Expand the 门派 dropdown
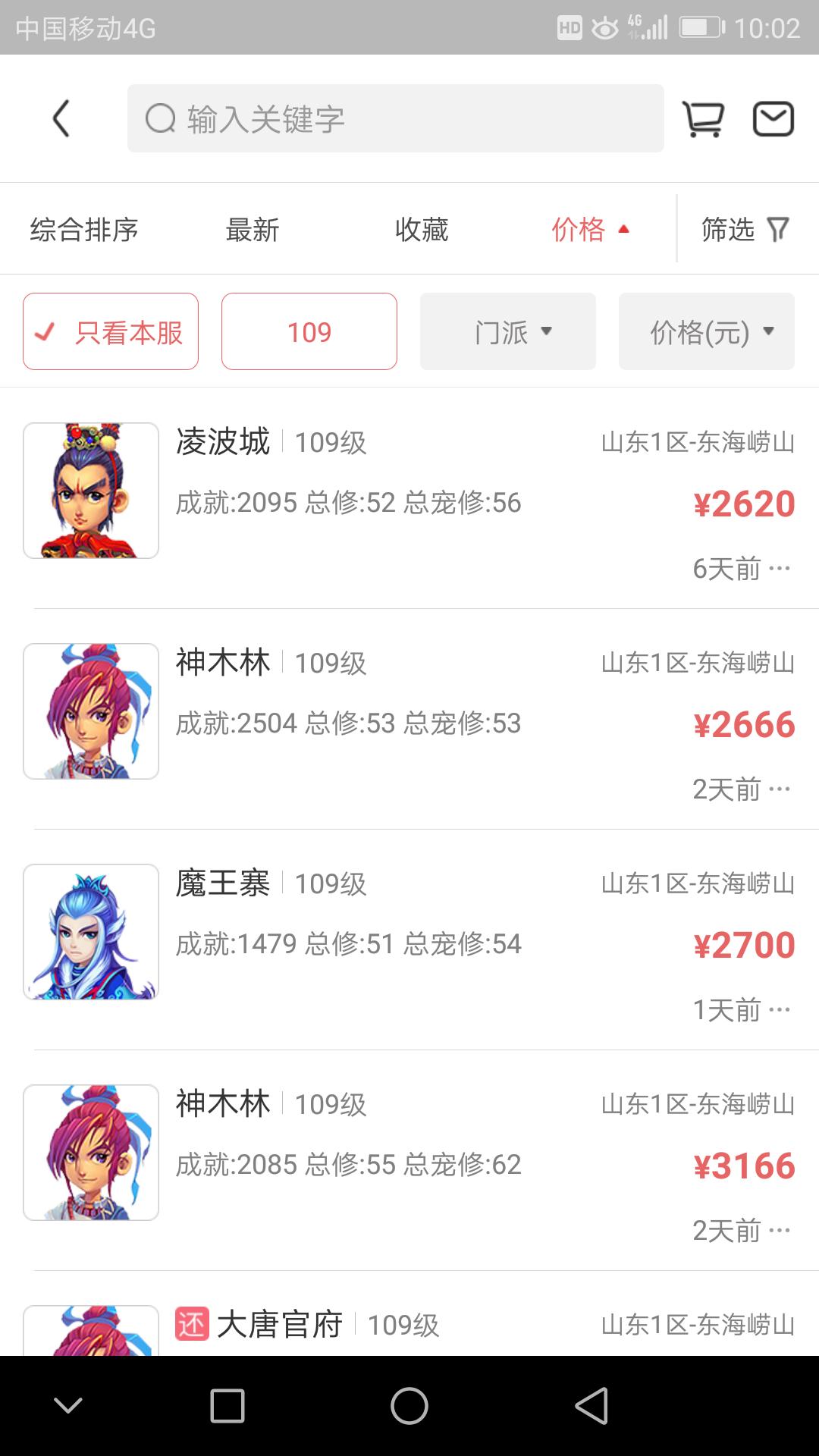The image size is (819, 1456). point(508,332)
